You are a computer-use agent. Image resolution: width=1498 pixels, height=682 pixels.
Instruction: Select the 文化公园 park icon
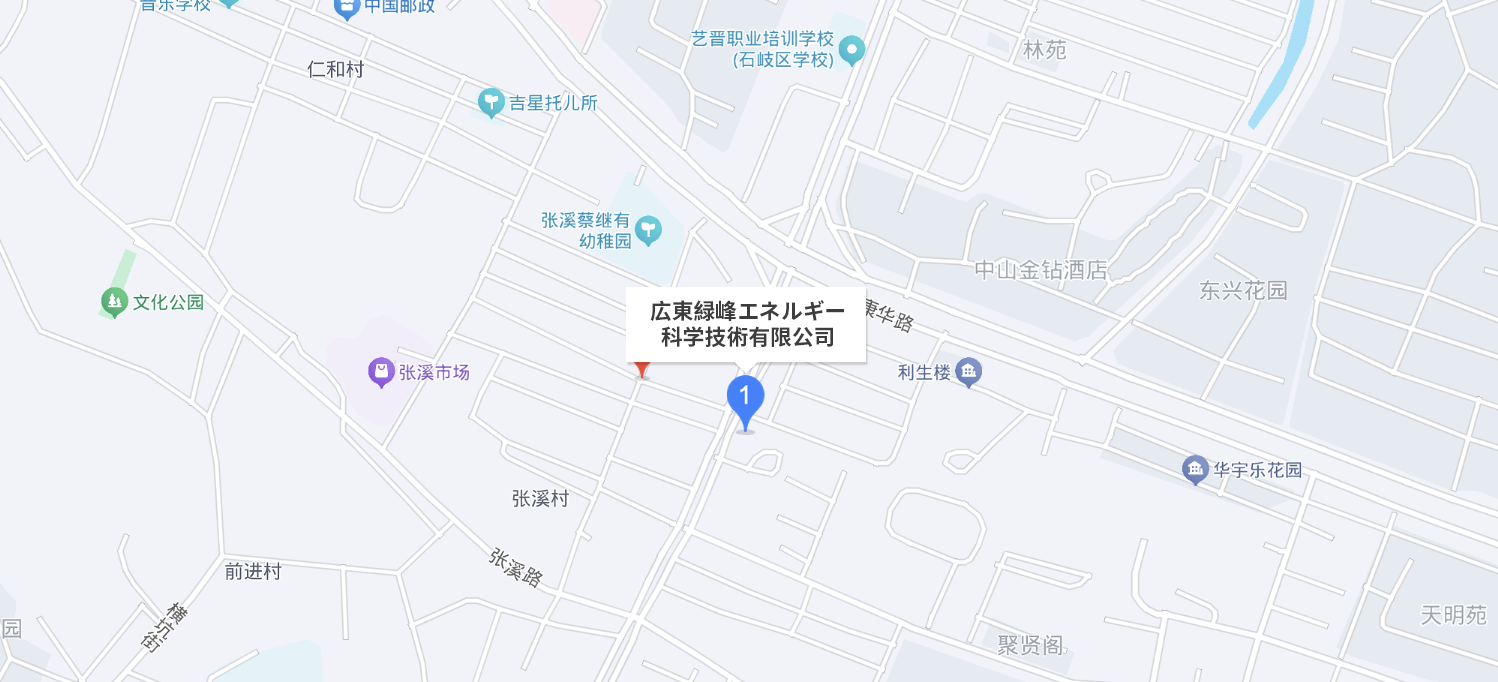tap(115, 301)
